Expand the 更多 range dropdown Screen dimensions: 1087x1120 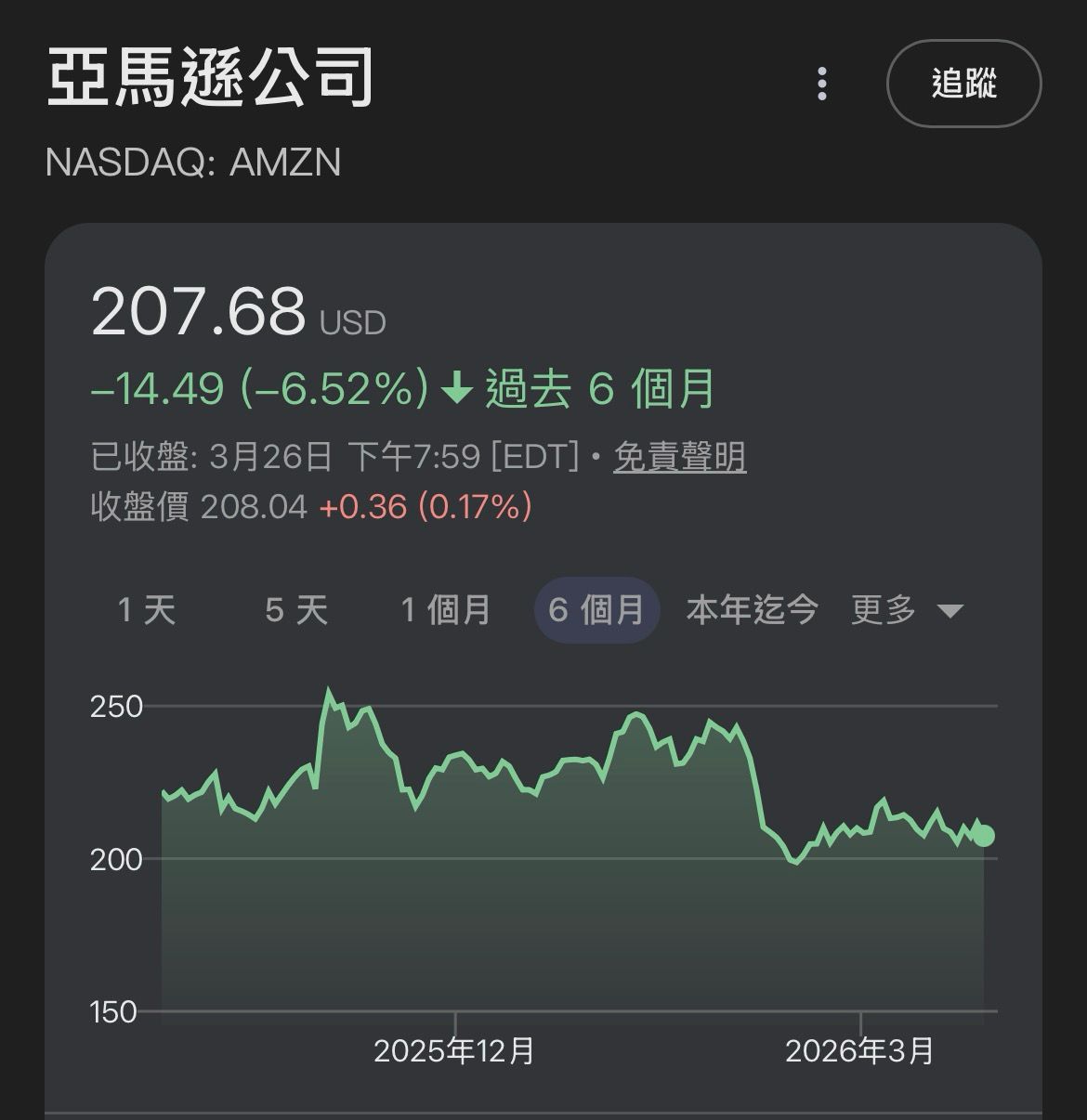pos(907,610)
